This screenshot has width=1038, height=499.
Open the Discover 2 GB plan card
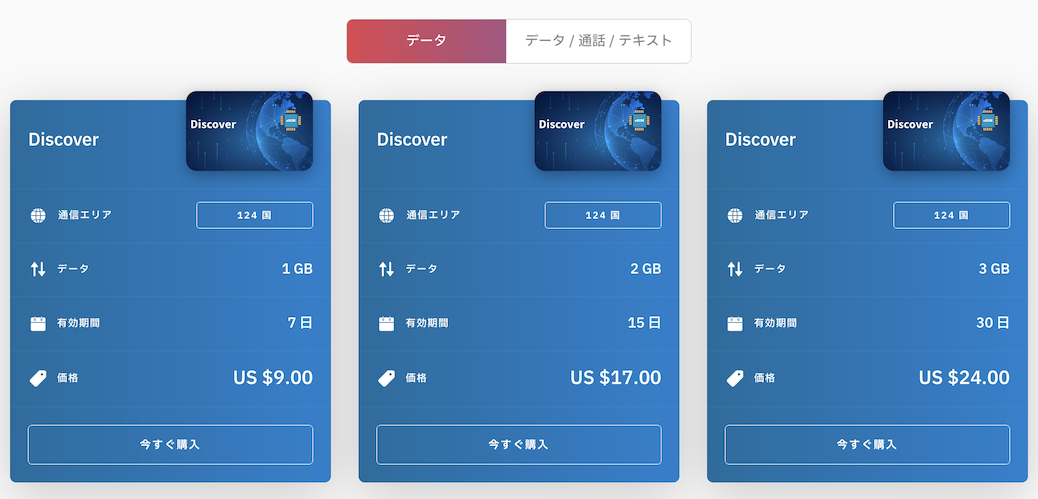[x=412, y=139]
